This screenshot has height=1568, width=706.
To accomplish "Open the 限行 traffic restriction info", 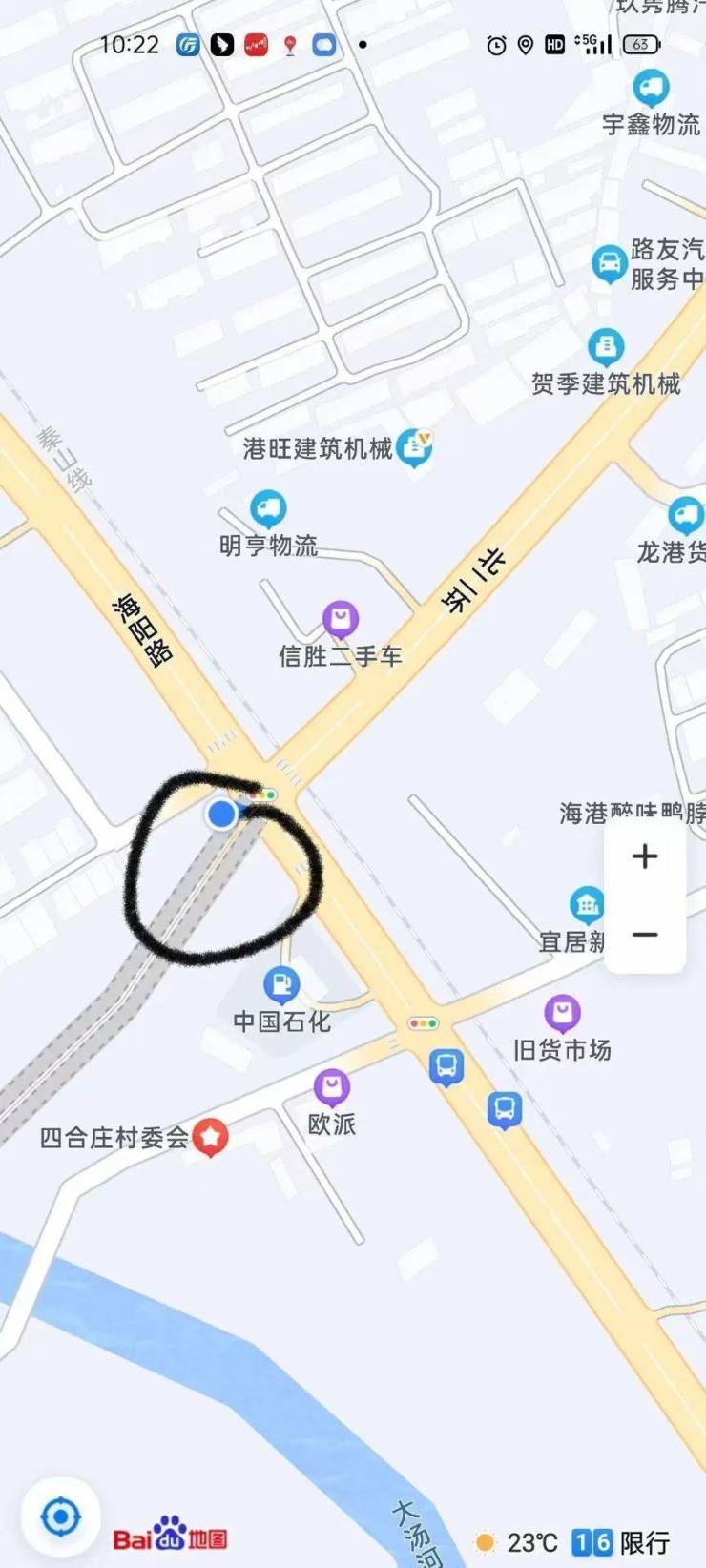I will pos(621,1541).
